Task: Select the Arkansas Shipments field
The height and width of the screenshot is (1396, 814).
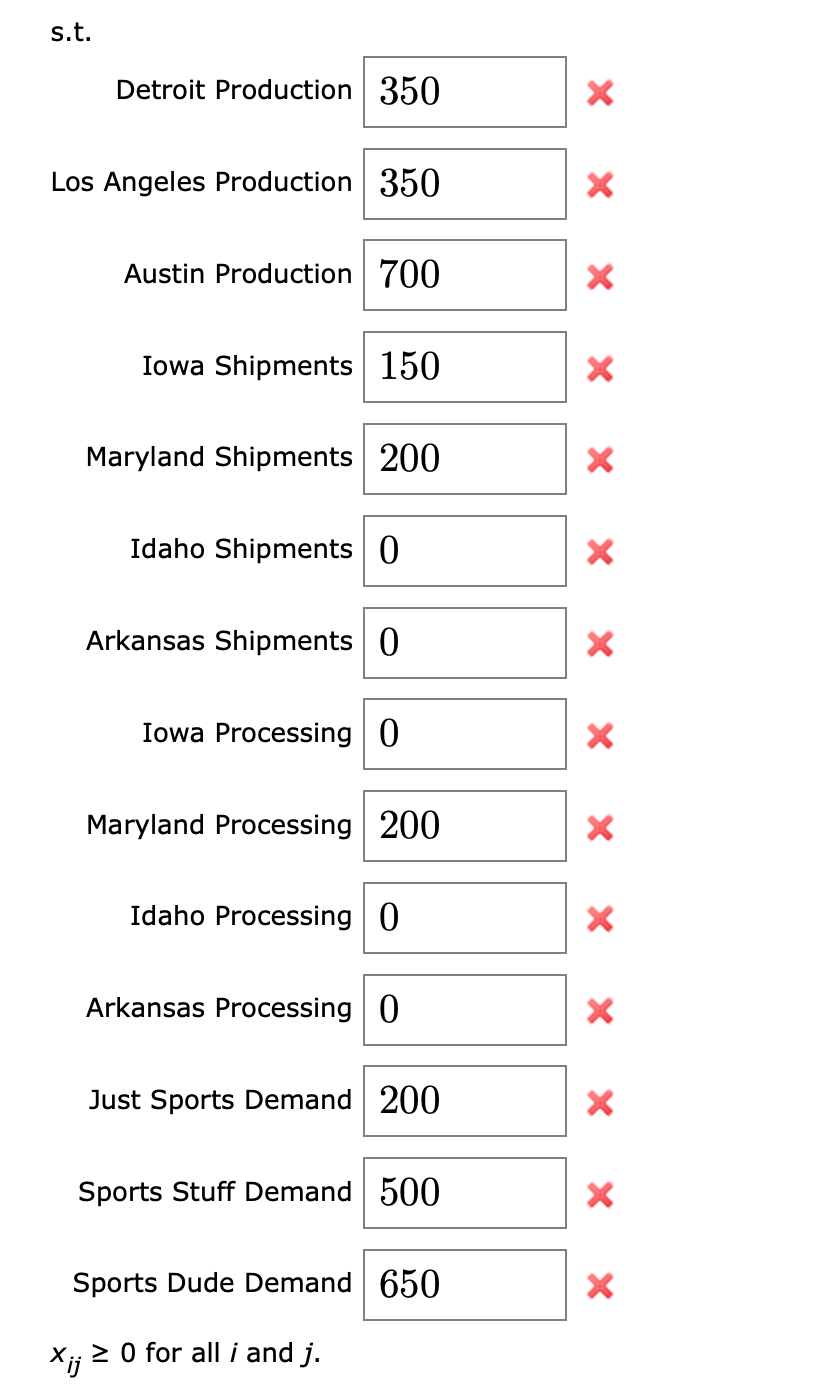Action: coord(464,642)
